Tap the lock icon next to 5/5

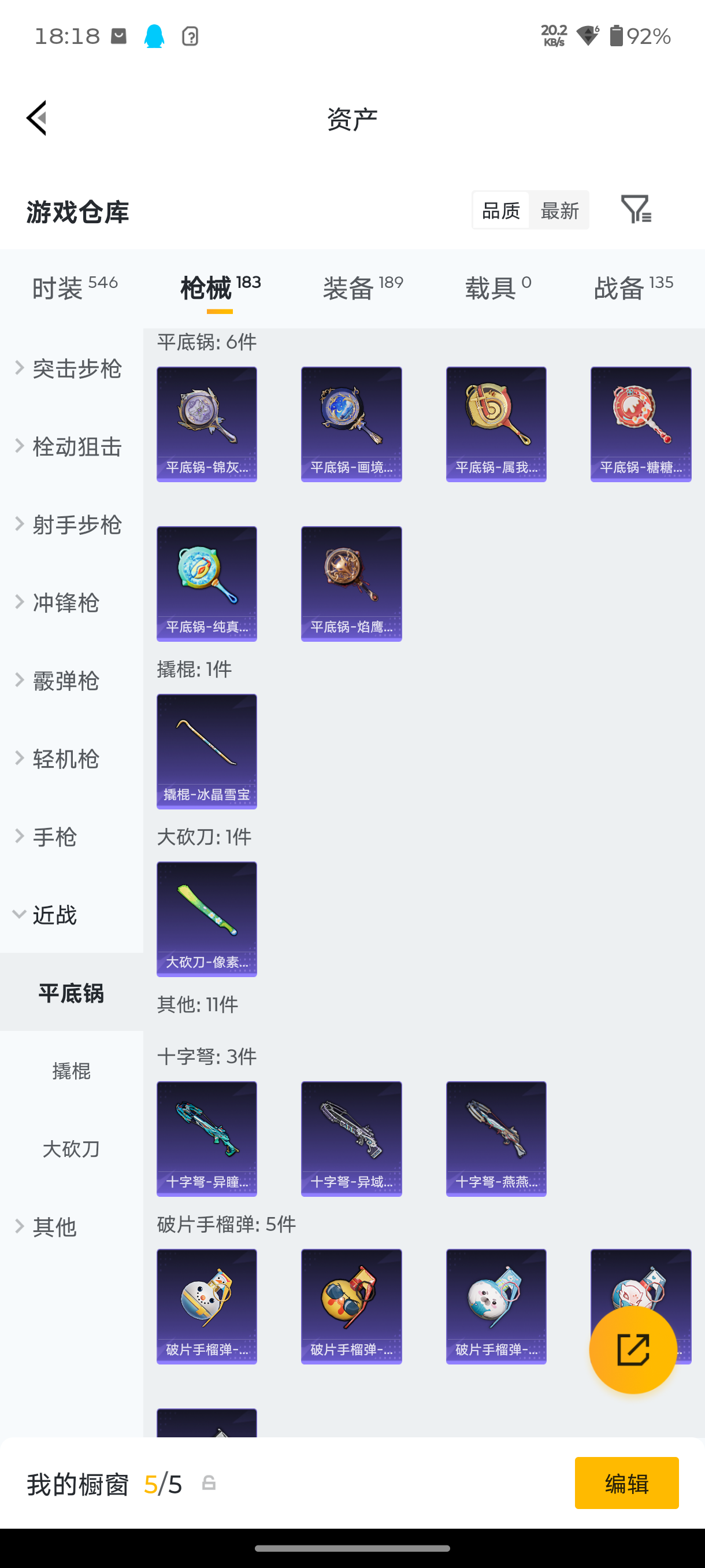(x=209, y=1485)
